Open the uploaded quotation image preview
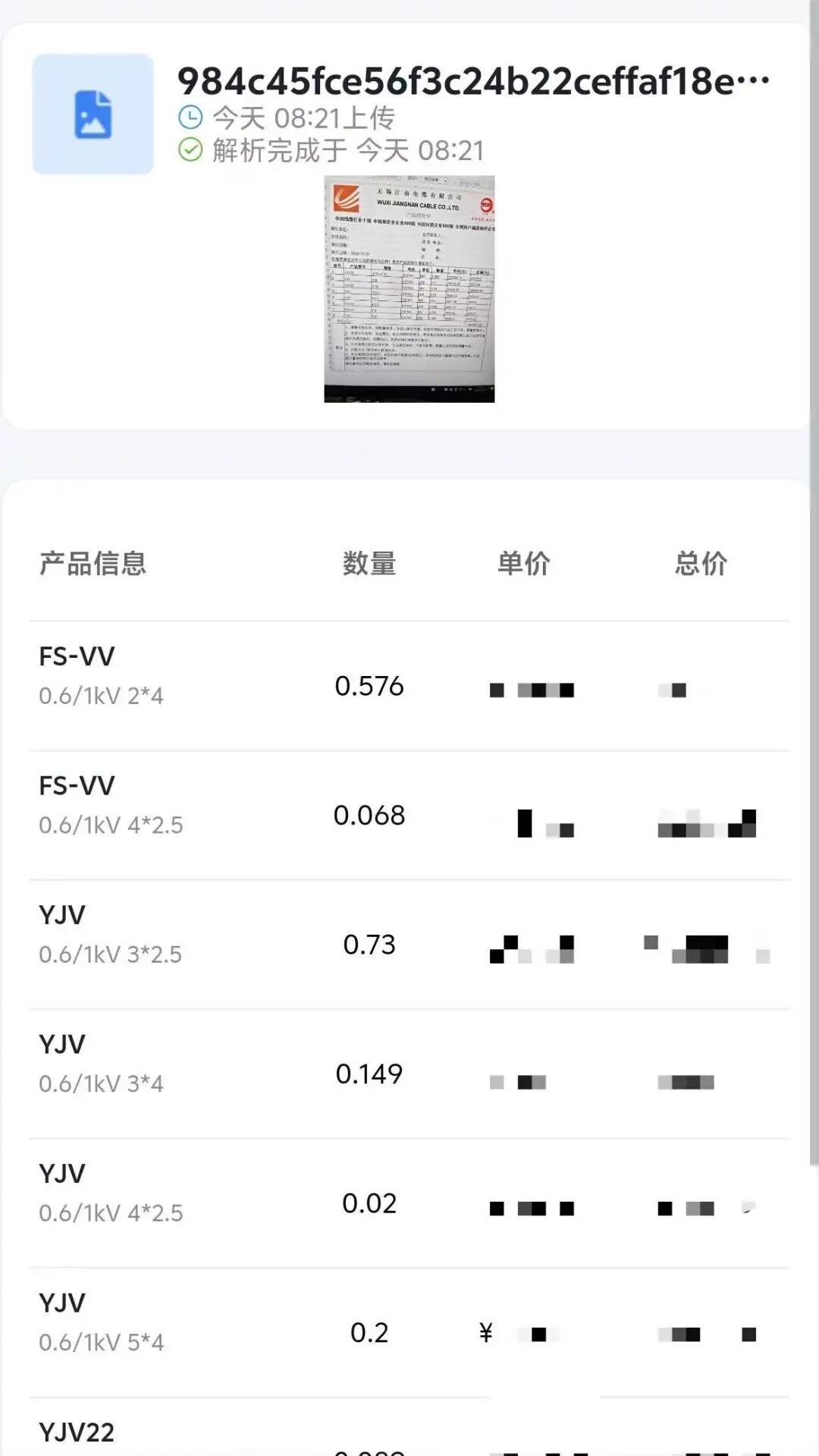The width and height of the screenshot is (819, 1456). pyautogui.click(x=409, y=288)
